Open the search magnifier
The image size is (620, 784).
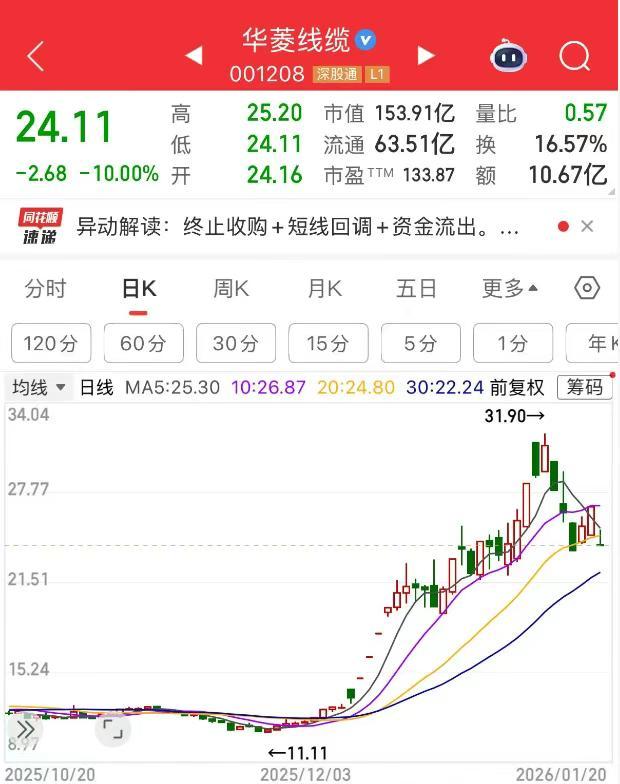(575, 56)
